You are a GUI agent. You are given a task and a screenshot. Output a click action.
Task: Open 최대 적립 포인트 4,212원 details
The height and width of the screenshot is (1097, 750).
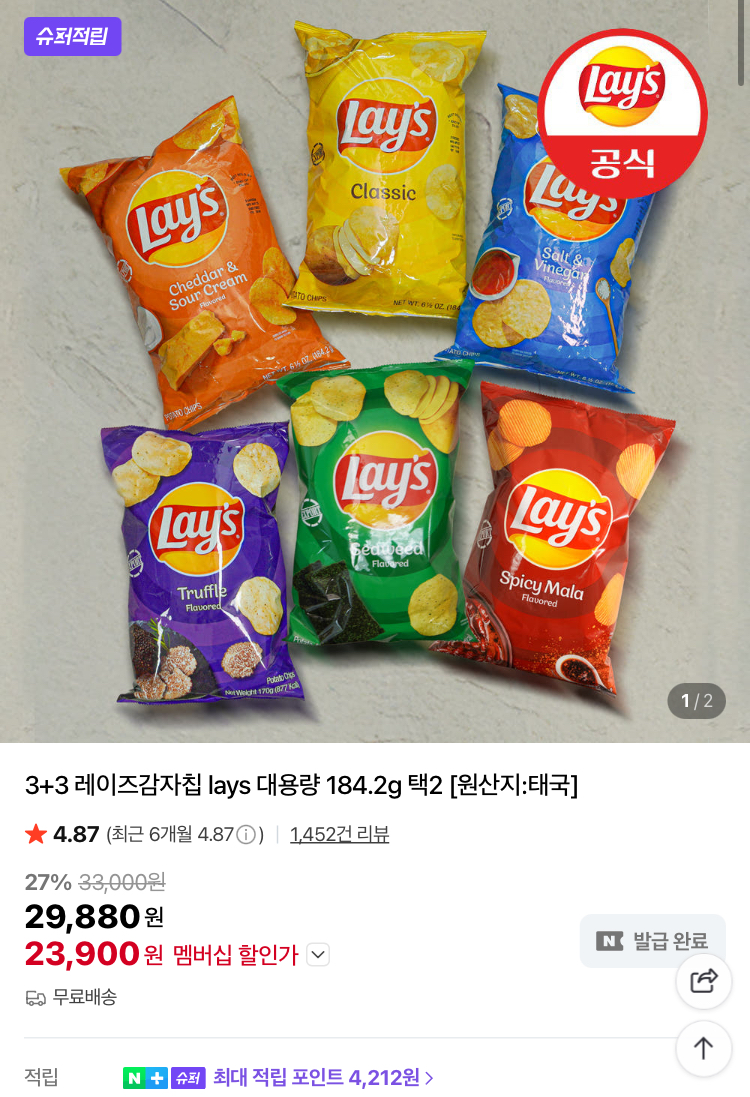click(323, 1077)
